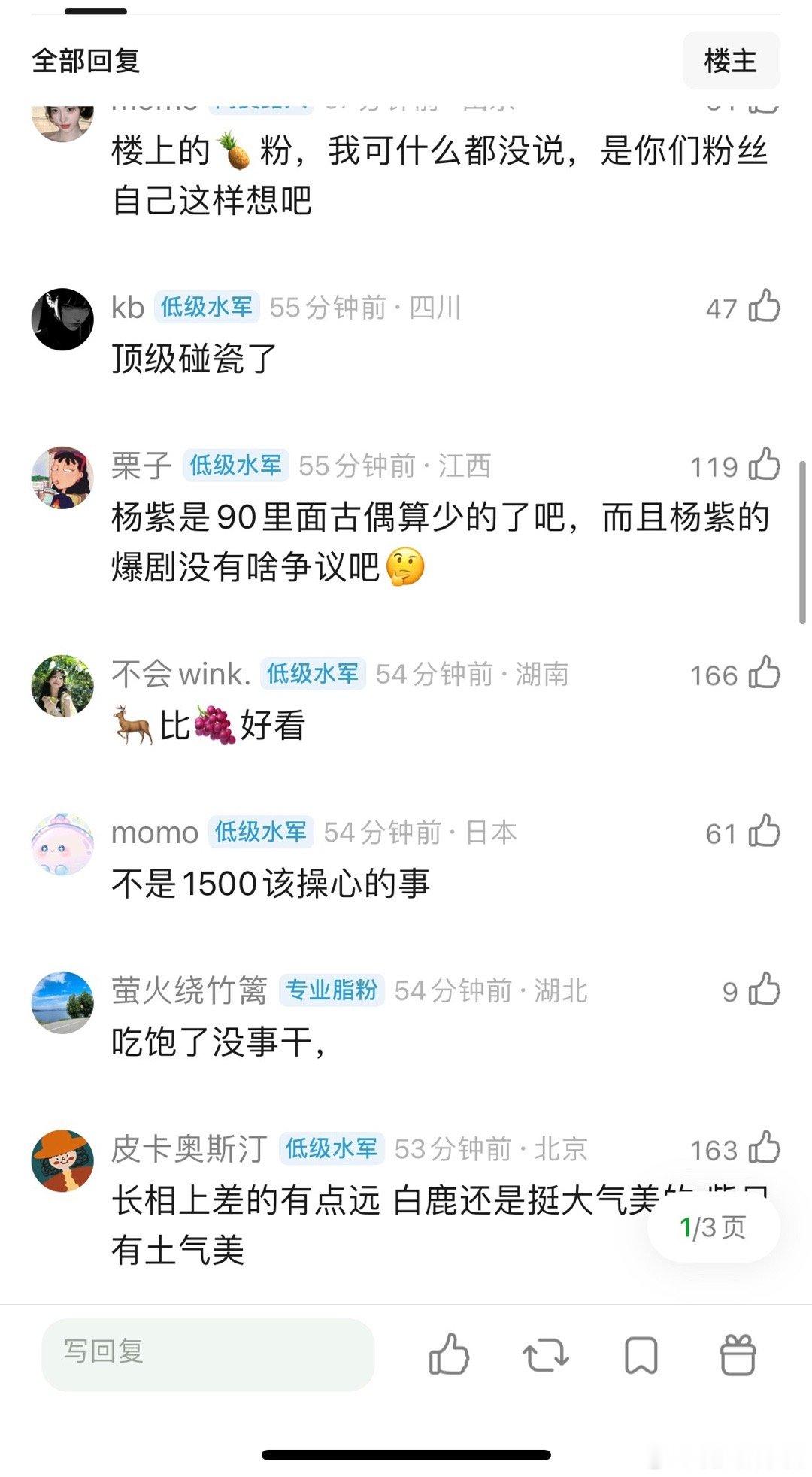The width and height of the screenshot is (812, 1477).
Task: Open 不会wink.'s username
Action: [x=180, y=673]
